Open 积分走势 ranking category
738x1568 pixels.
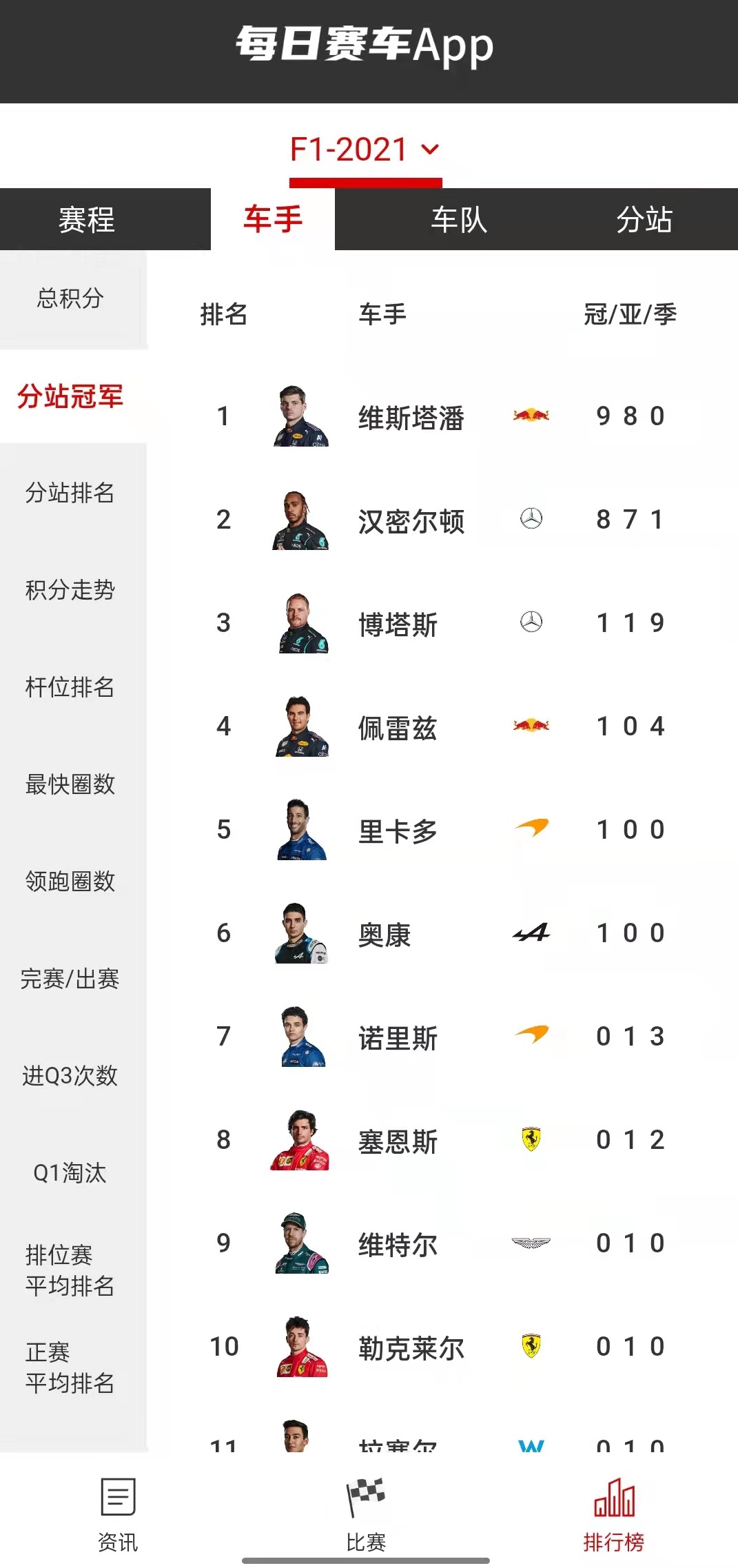pos(70,590)
